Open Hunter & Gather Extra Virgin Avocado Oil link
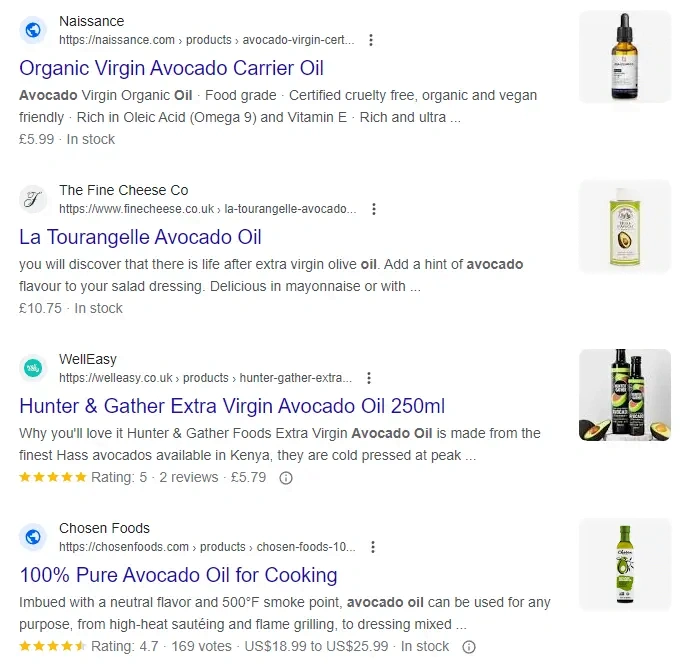This screenshot has width=686, height=668. point(232,407)
